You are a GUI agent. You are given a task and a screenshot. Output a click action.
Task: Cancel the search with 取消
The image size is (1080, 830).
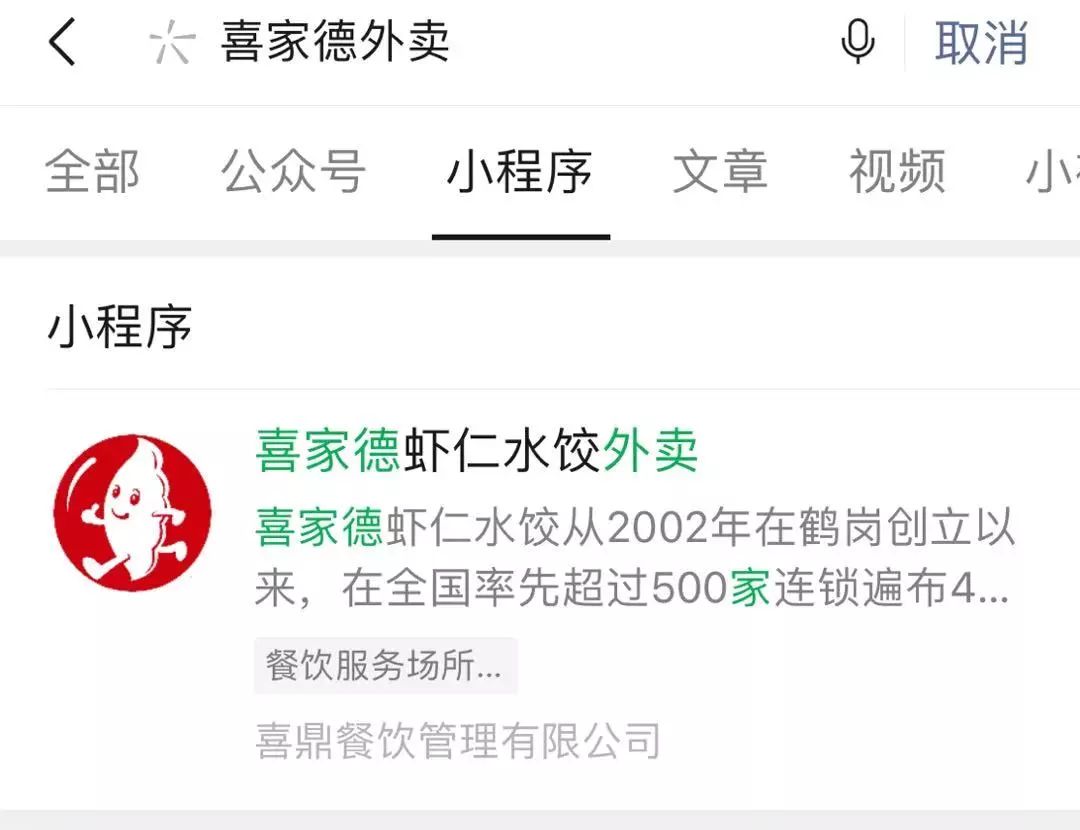pos(981,44)
